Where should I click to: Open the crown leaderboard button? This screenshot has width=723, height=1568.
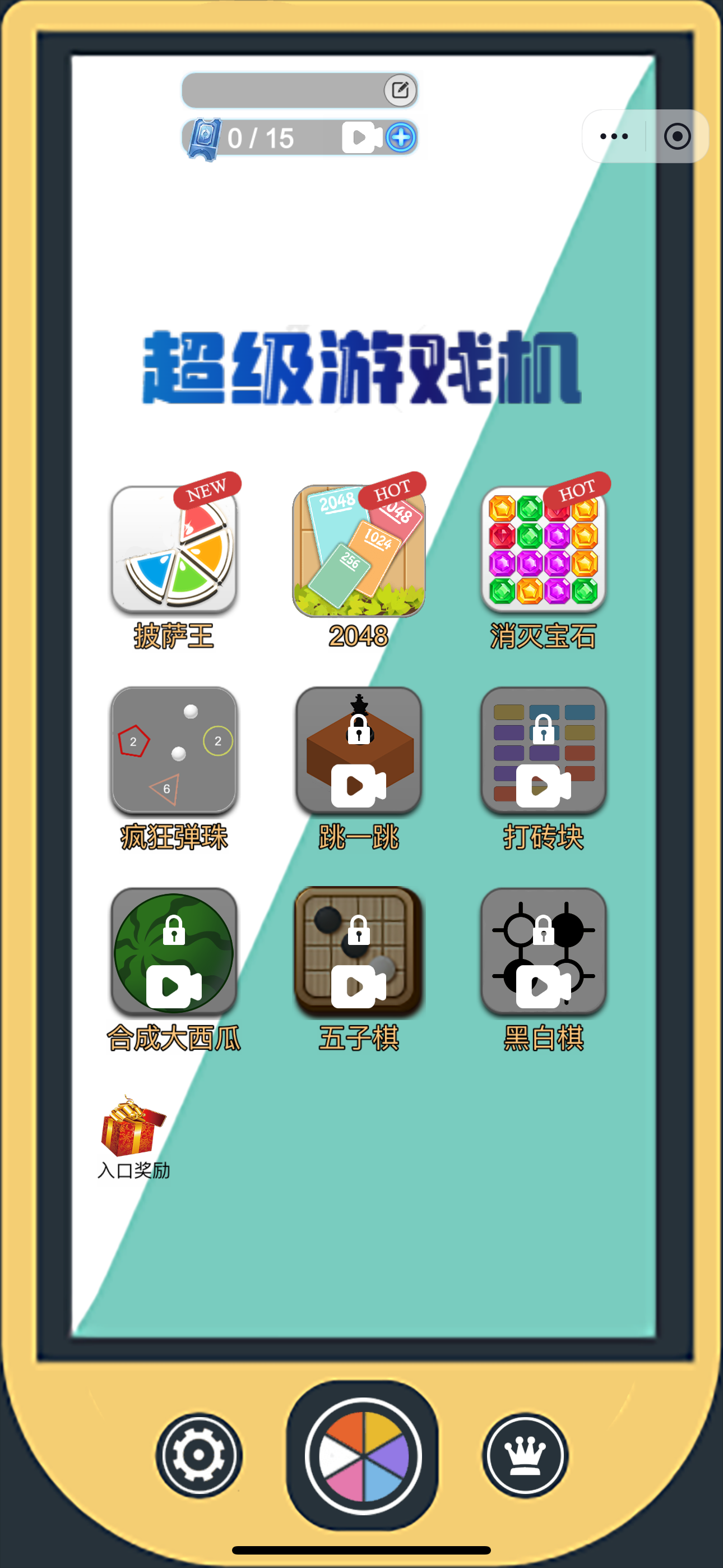tap(525, 1455)
